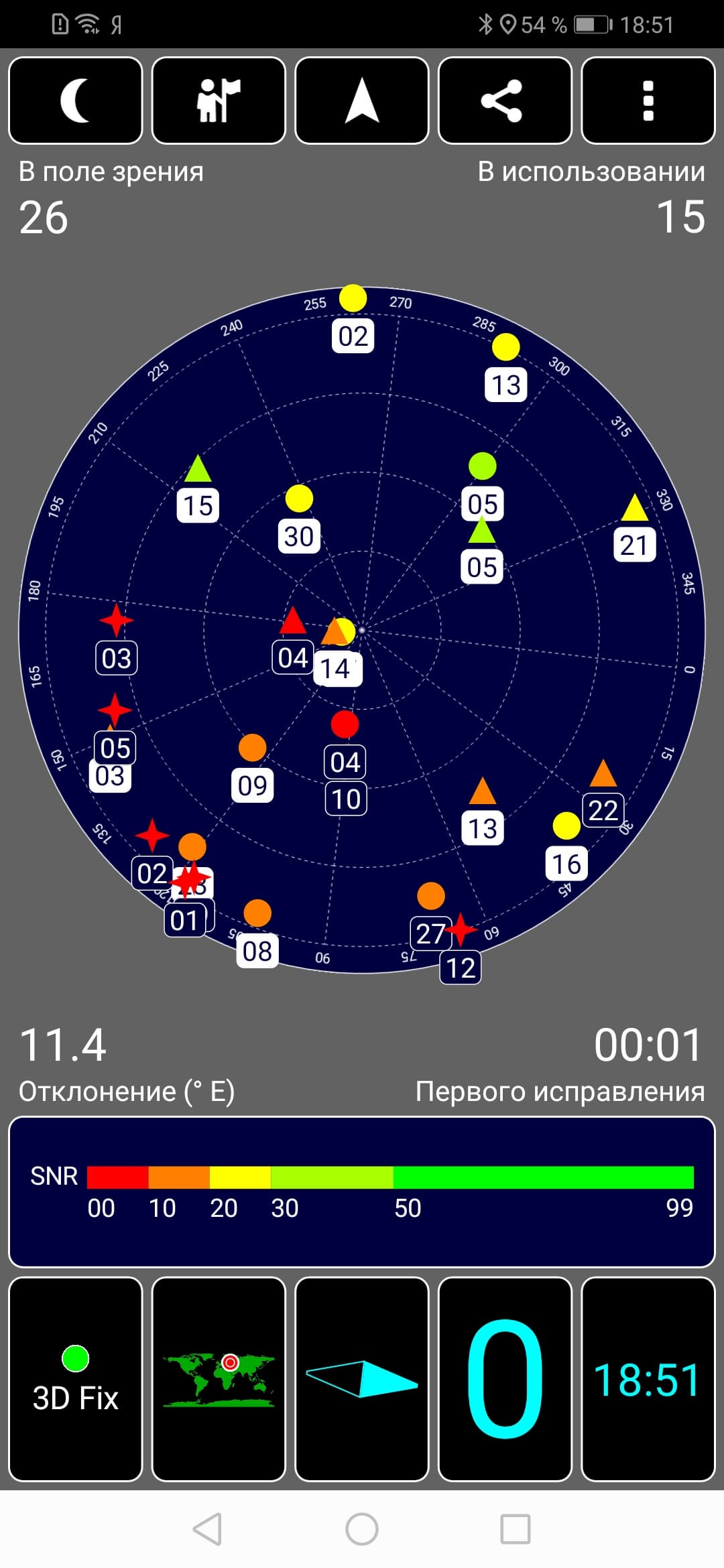724x1568 pixels.
Task: Tap the compass pointer tile
Action: [362, 1379]
